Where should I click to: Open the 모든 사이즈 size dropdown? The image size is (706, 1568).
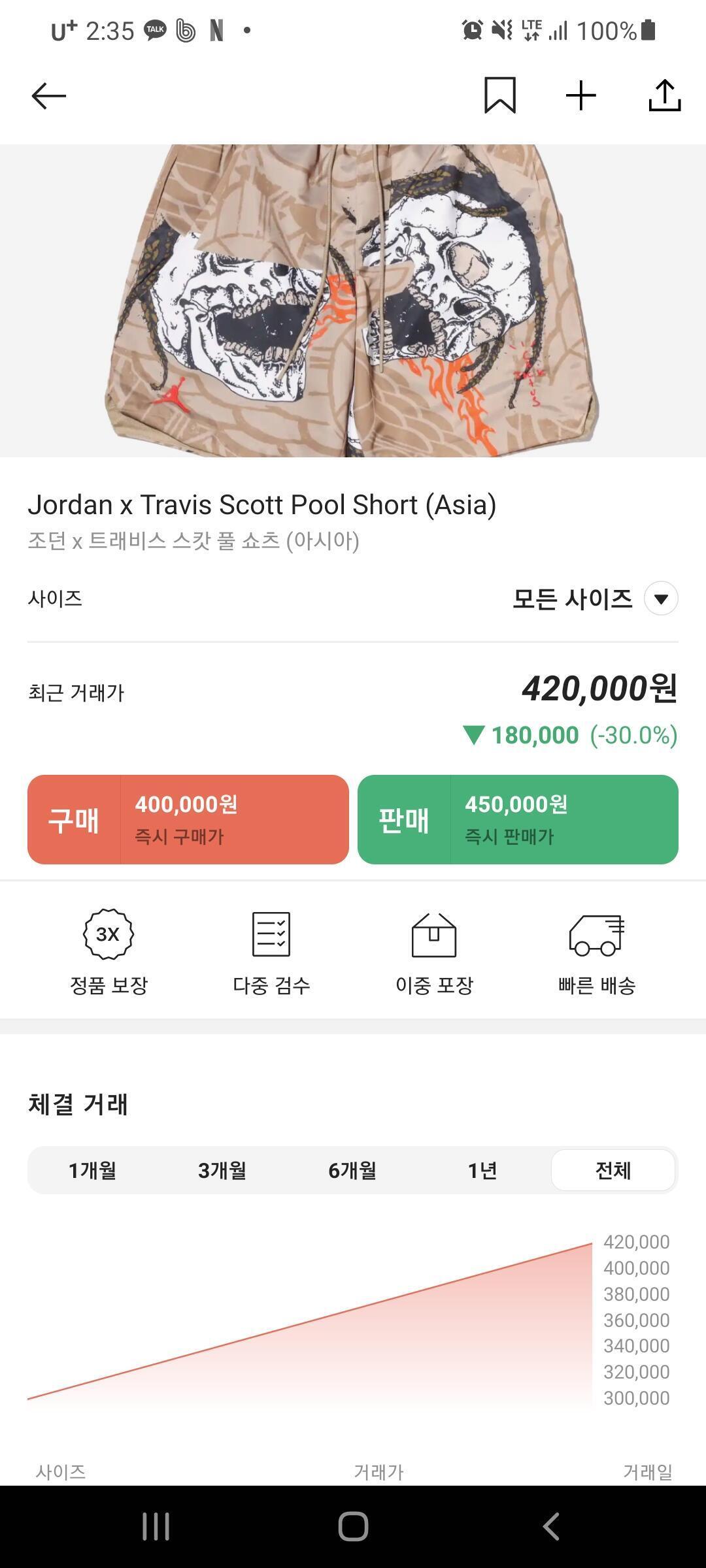point(660,598)
